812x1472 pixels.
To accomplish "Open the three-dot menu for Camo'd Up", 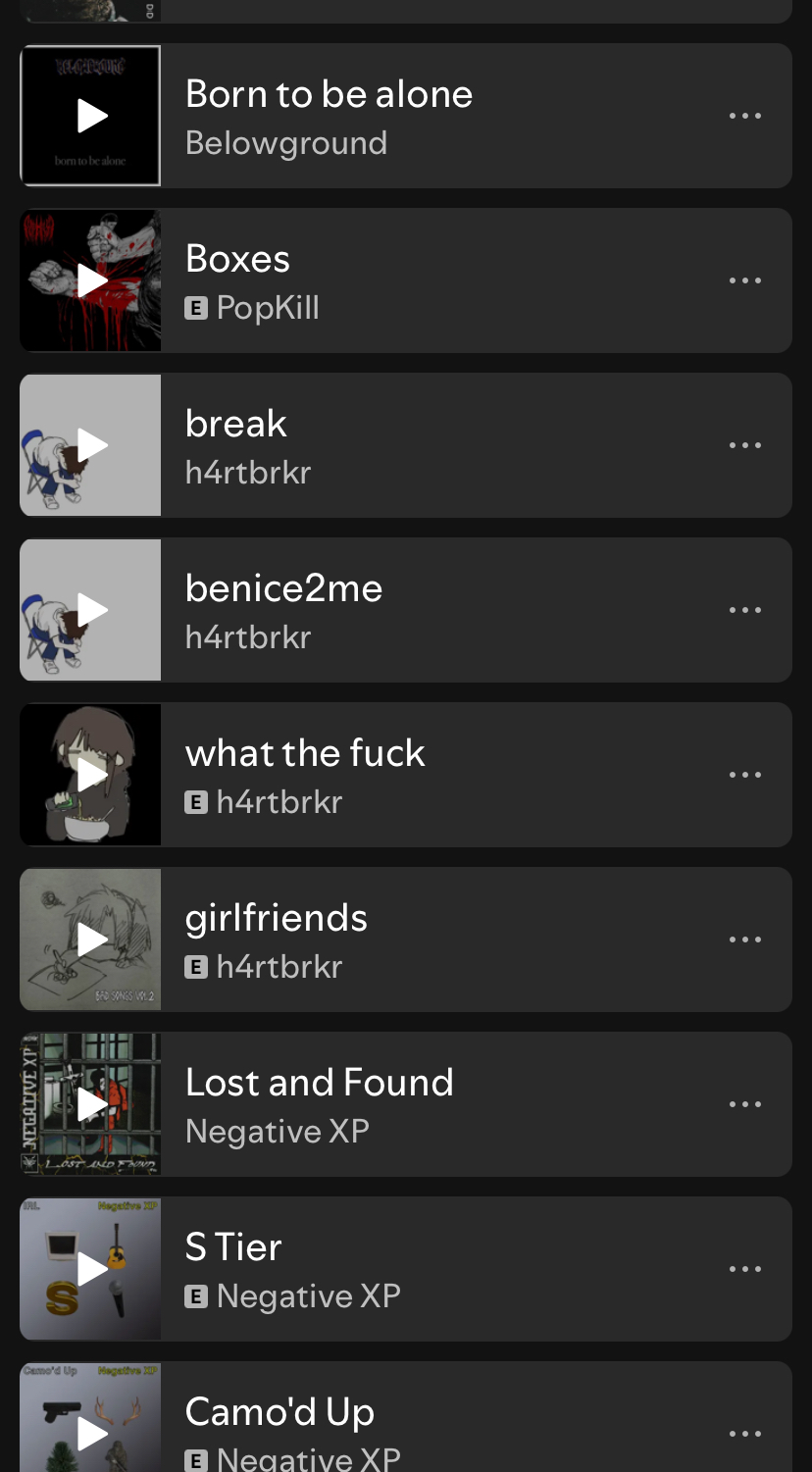I will (x=744, y=1434).
